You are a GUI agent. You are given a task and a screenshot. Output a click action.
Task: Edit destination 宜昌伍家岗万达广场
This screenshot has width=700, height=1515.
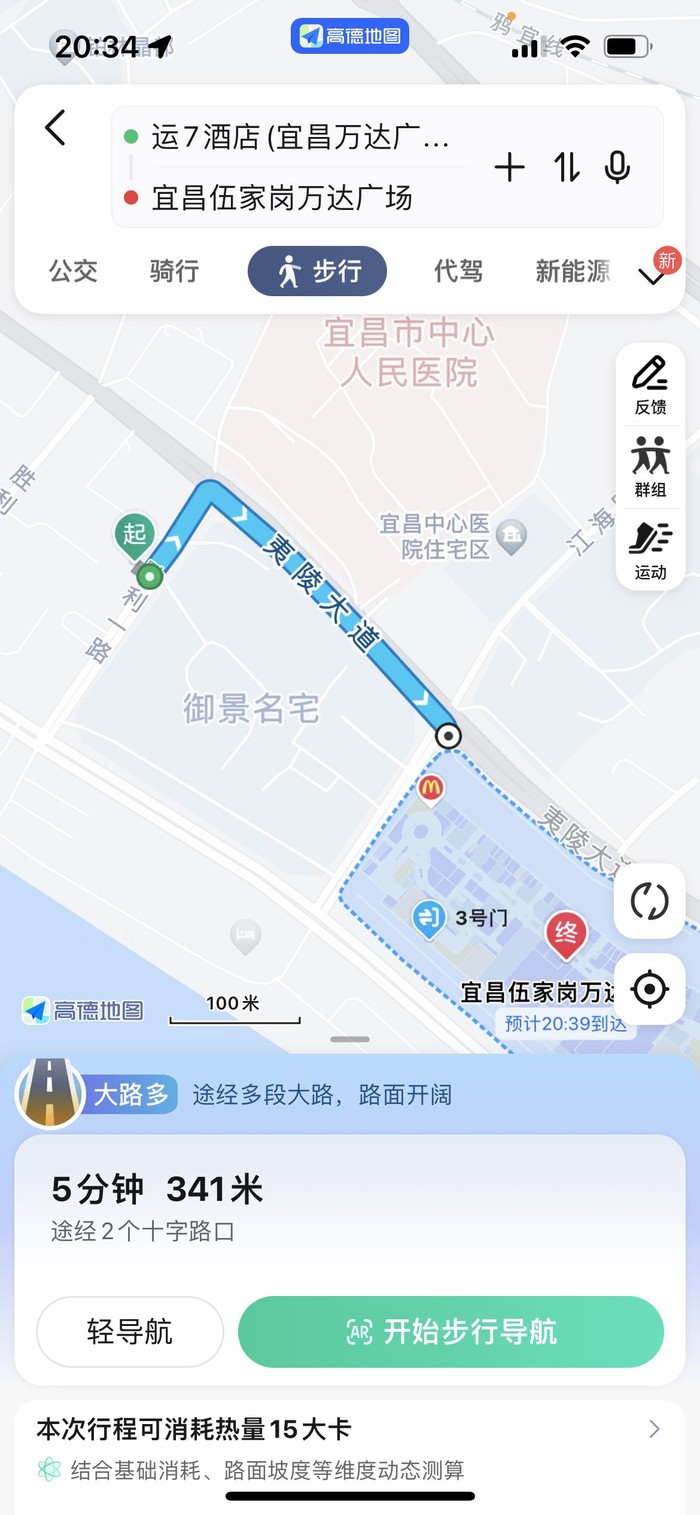tap(282, 198)
